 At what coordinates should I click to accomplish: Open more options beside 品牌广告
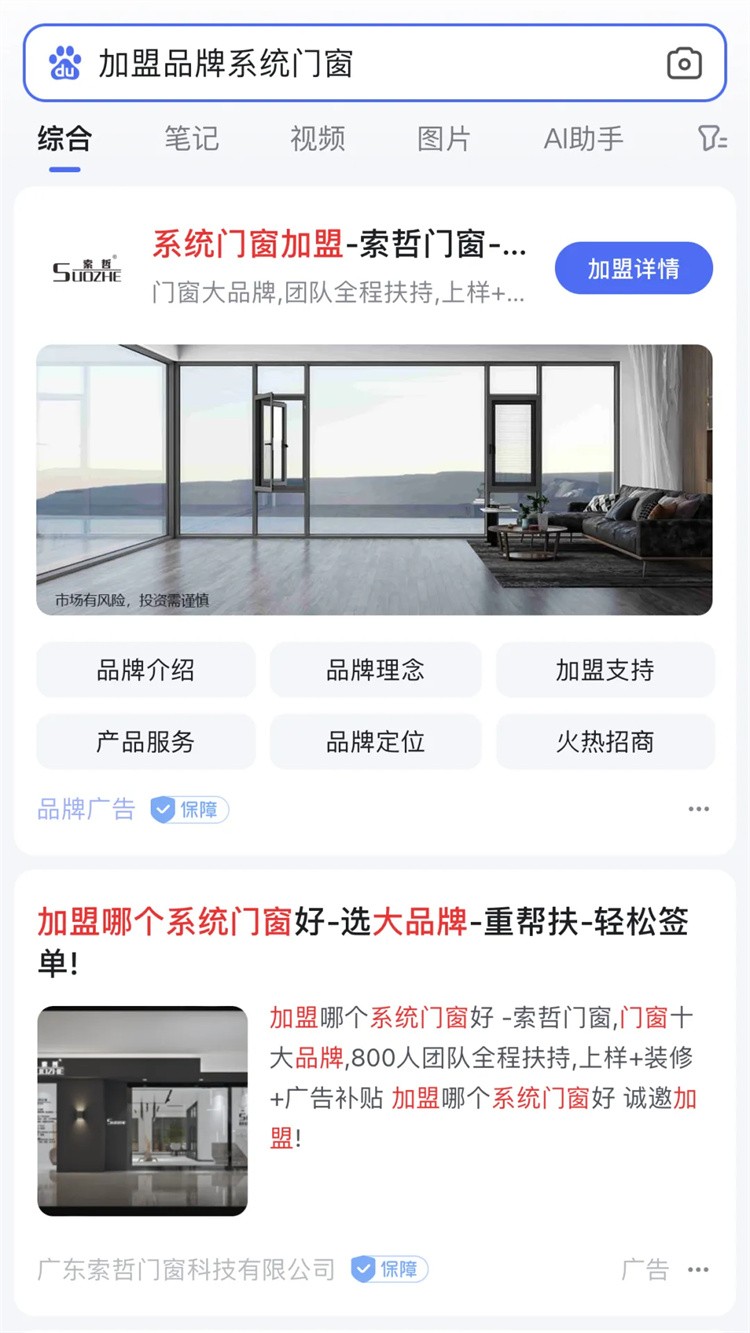click(x=698, y=809)
